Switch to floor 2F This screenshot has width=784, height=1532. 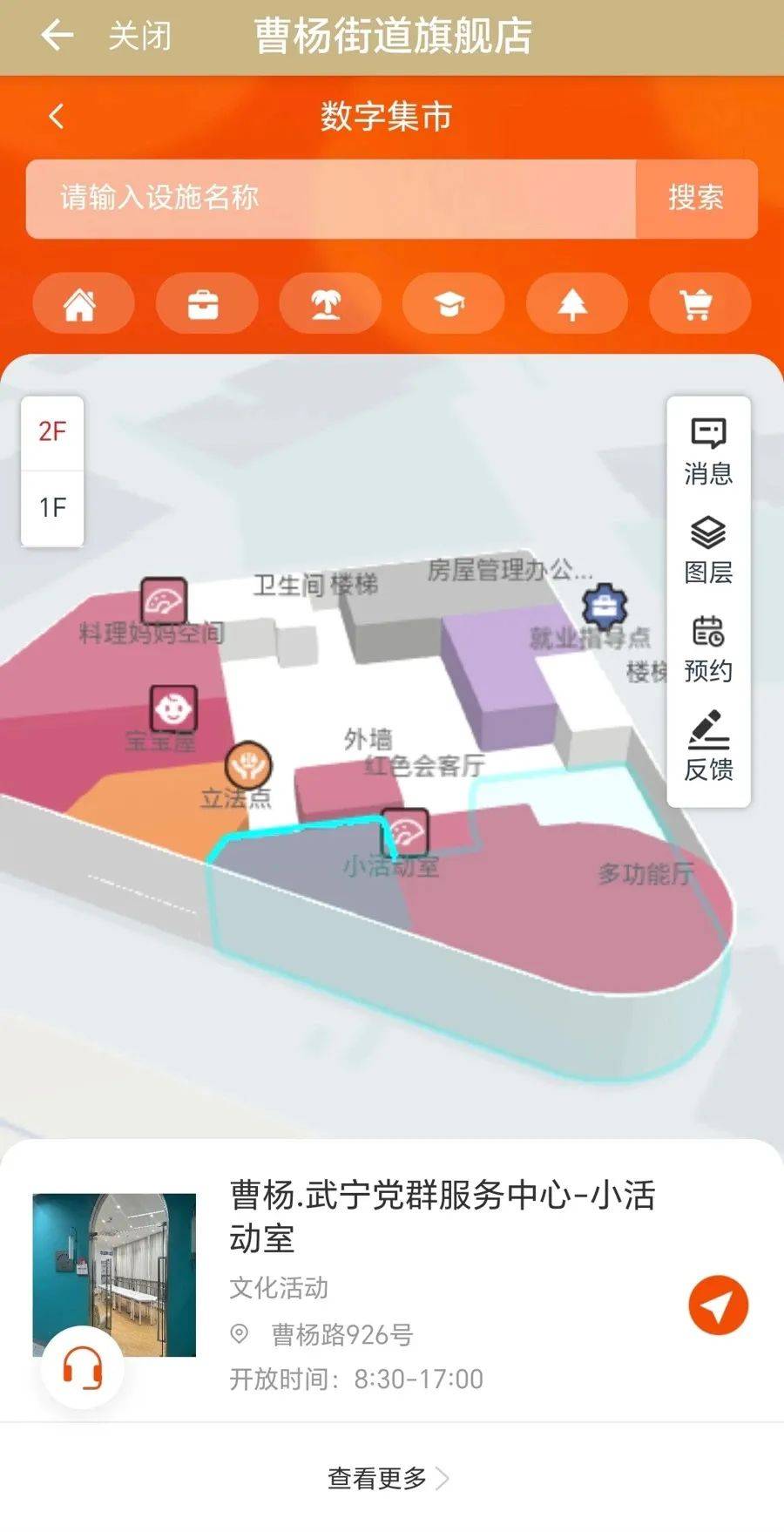coord(52,432)
